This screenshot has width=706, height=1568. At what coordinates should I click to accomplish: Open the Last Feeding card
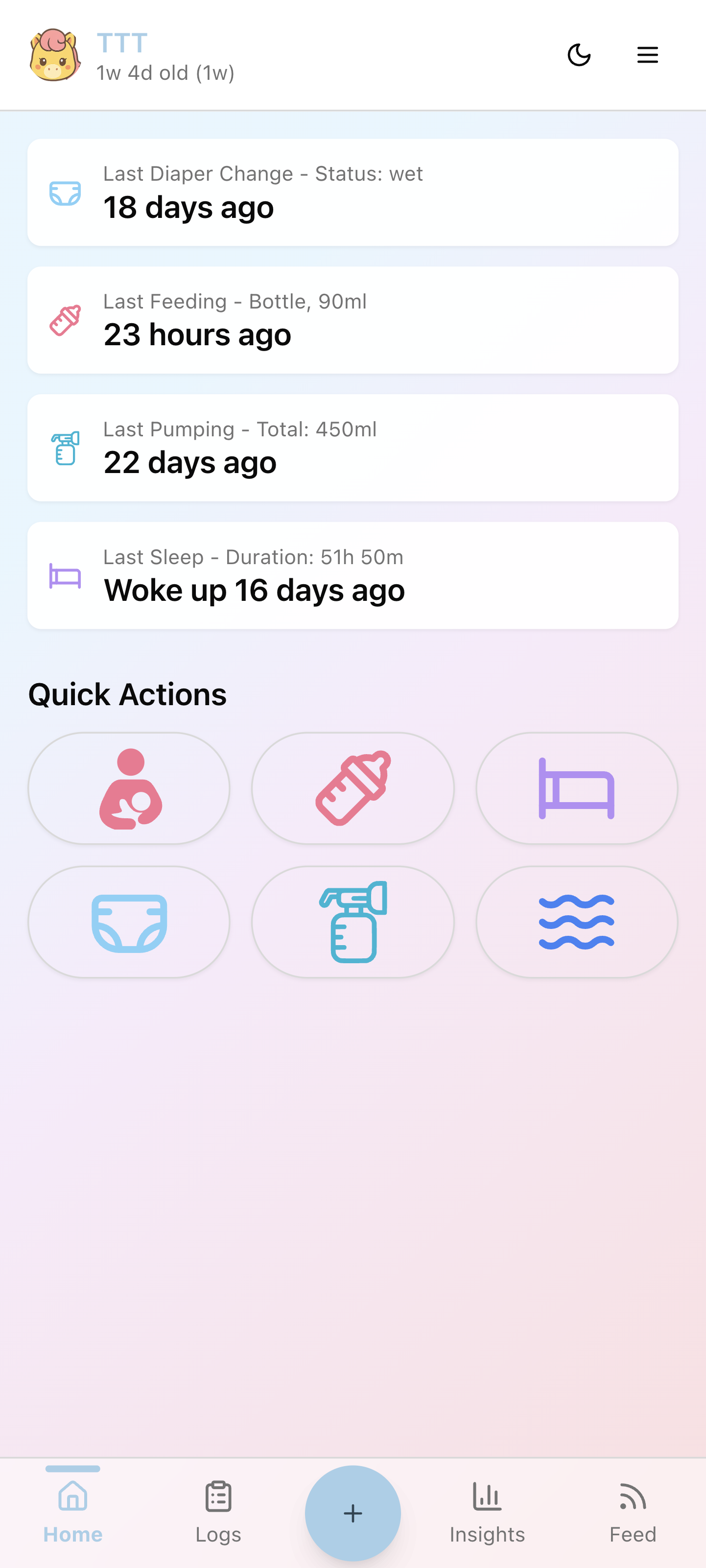point(353,320)
